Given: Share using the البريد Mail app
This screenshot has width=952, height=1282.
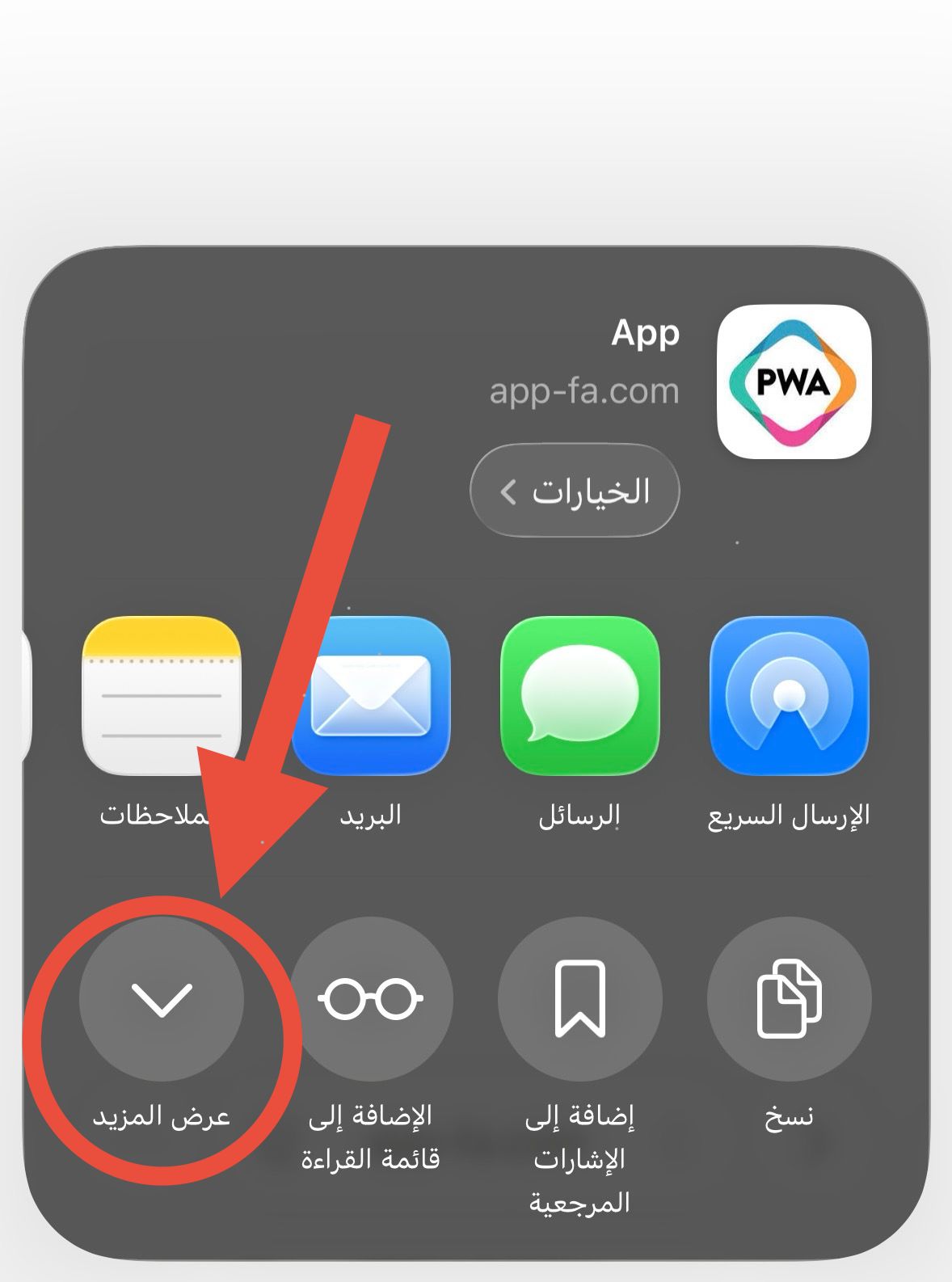Looking at the screenshot, I should click(x=371, y=697).
